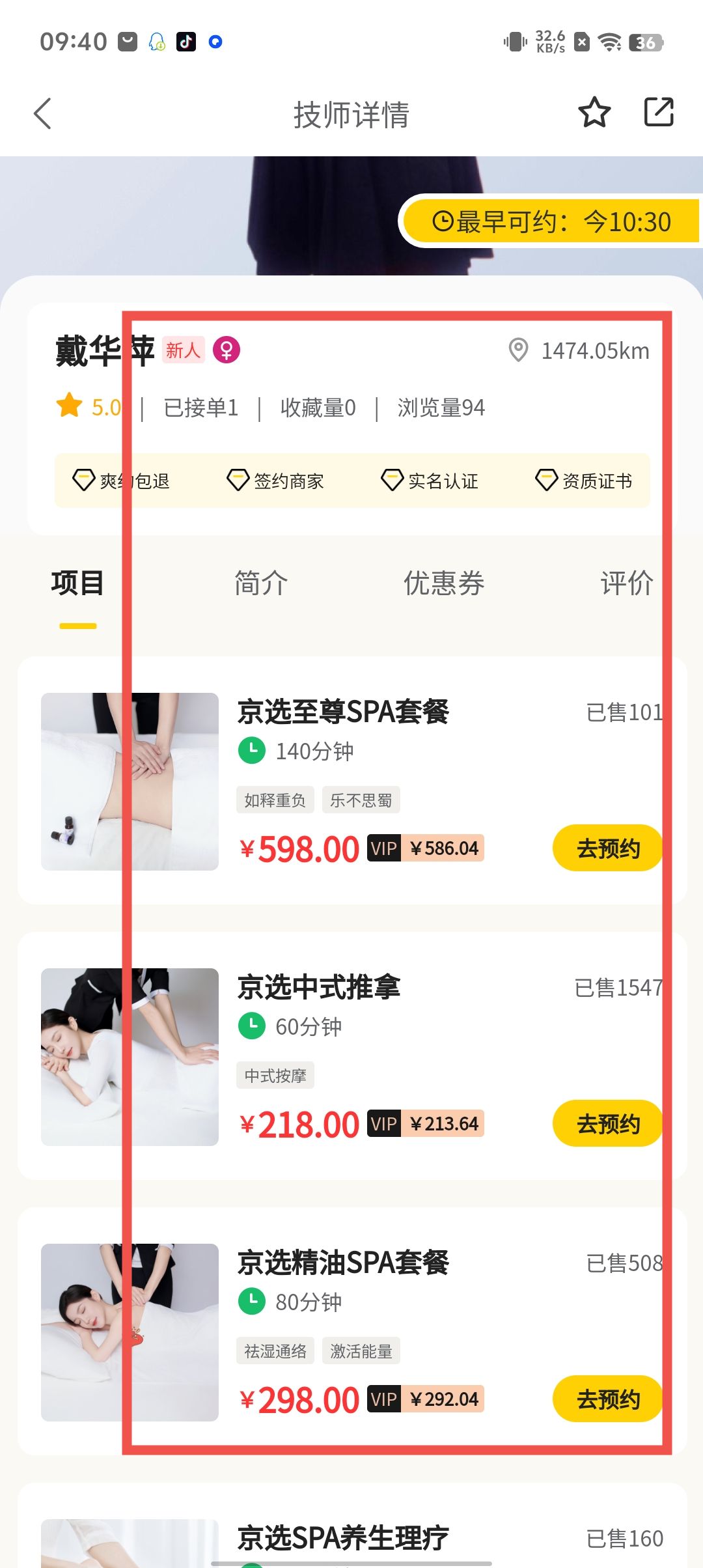Open the 京选精油SPA套餐 service photo
703x1568 pixels.
(130, 1332)
